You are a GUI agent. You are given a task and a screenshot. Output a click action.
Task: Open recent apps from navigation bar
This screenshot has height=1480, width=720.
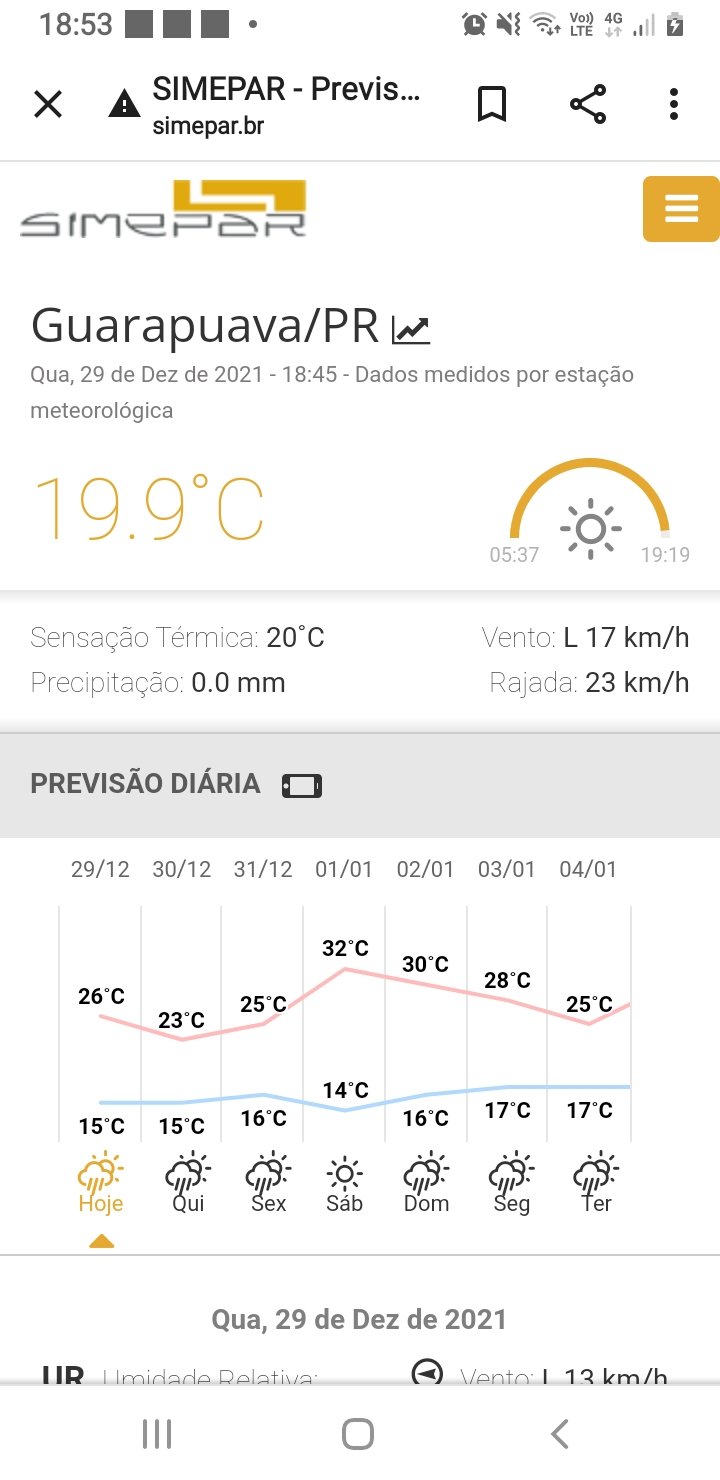coord(157,1434)
